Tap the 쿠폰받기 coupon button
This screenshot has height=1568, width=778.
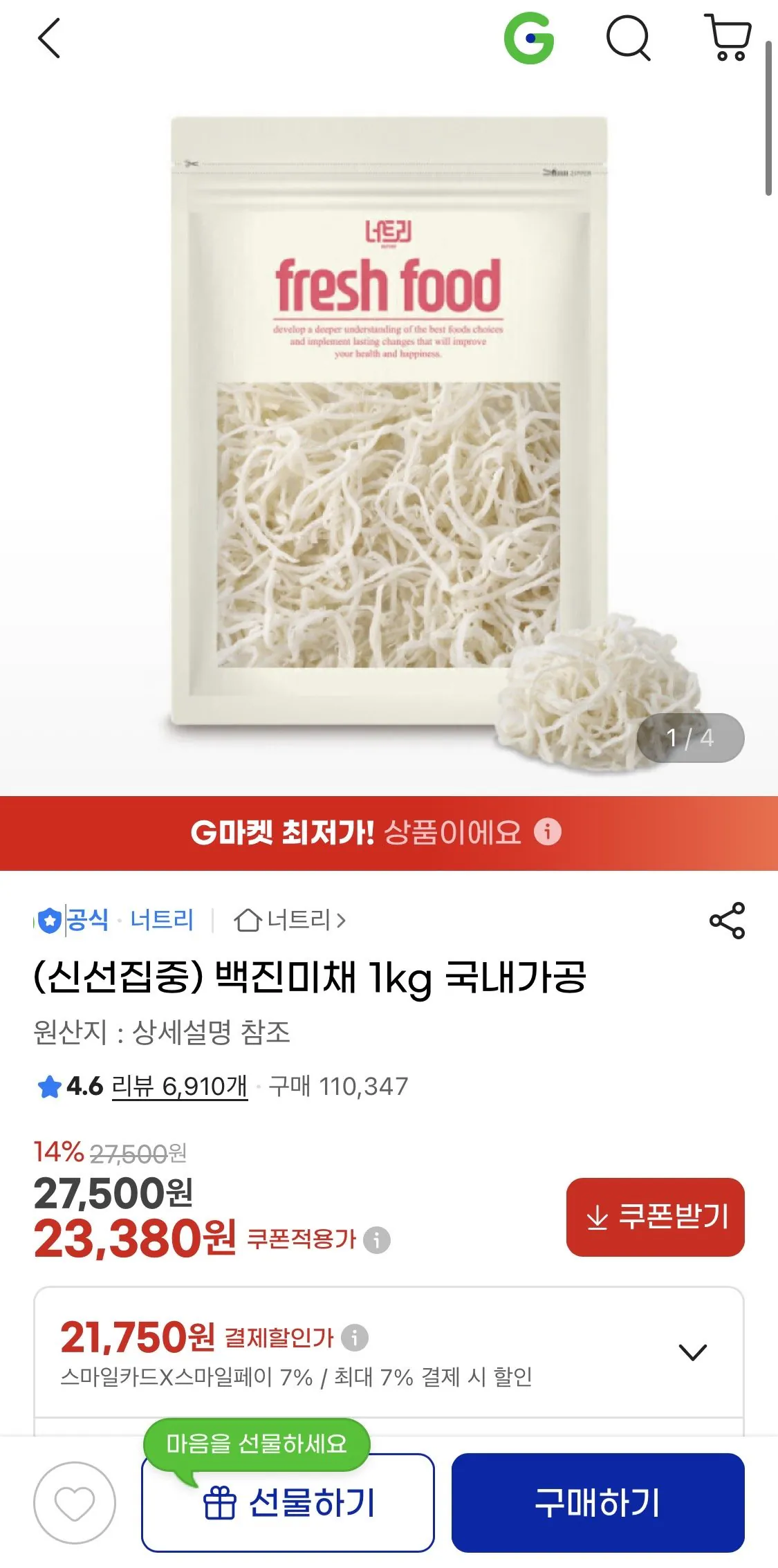tap(656, 1218)
